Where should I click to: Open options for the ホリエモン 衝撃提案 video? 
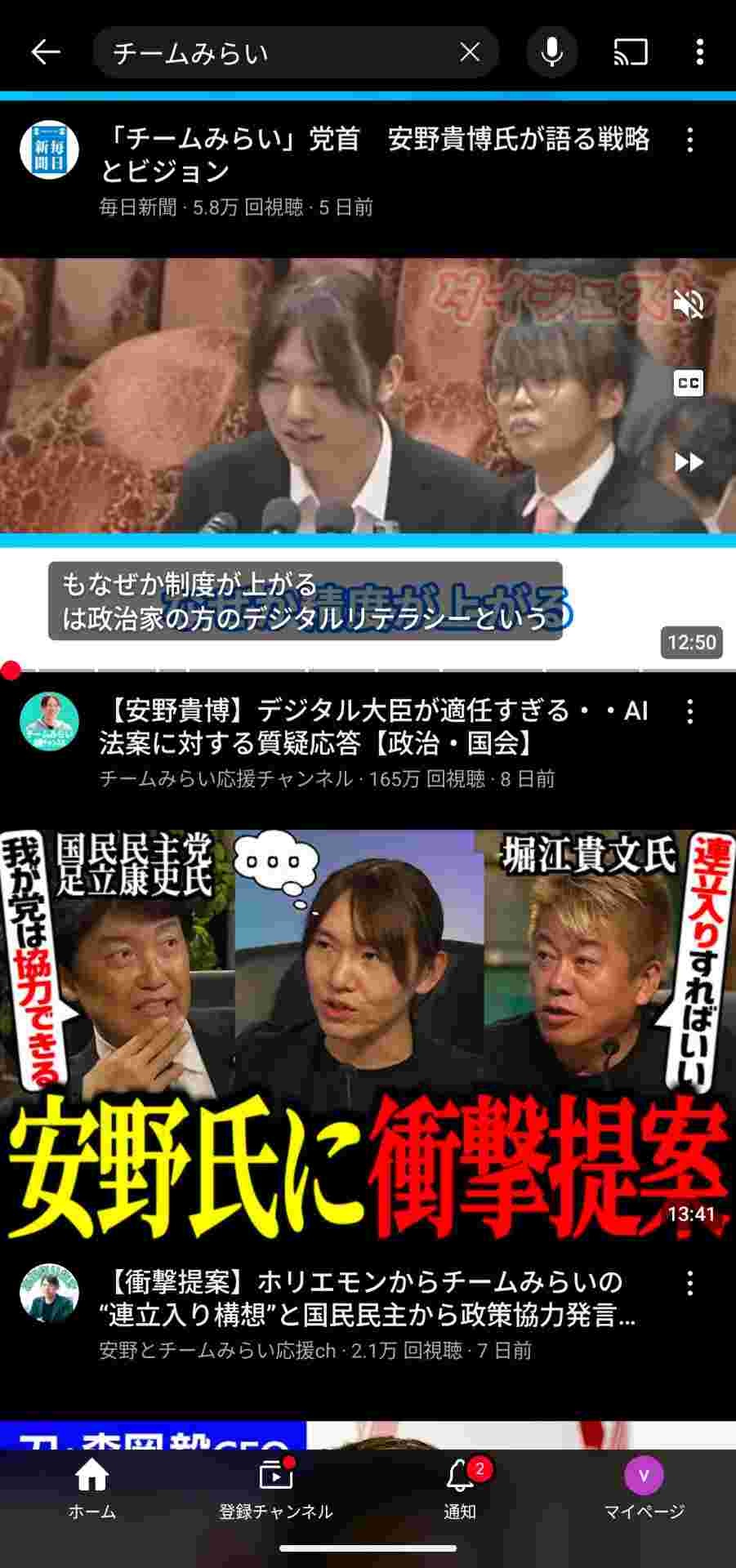click(690, 1284)
